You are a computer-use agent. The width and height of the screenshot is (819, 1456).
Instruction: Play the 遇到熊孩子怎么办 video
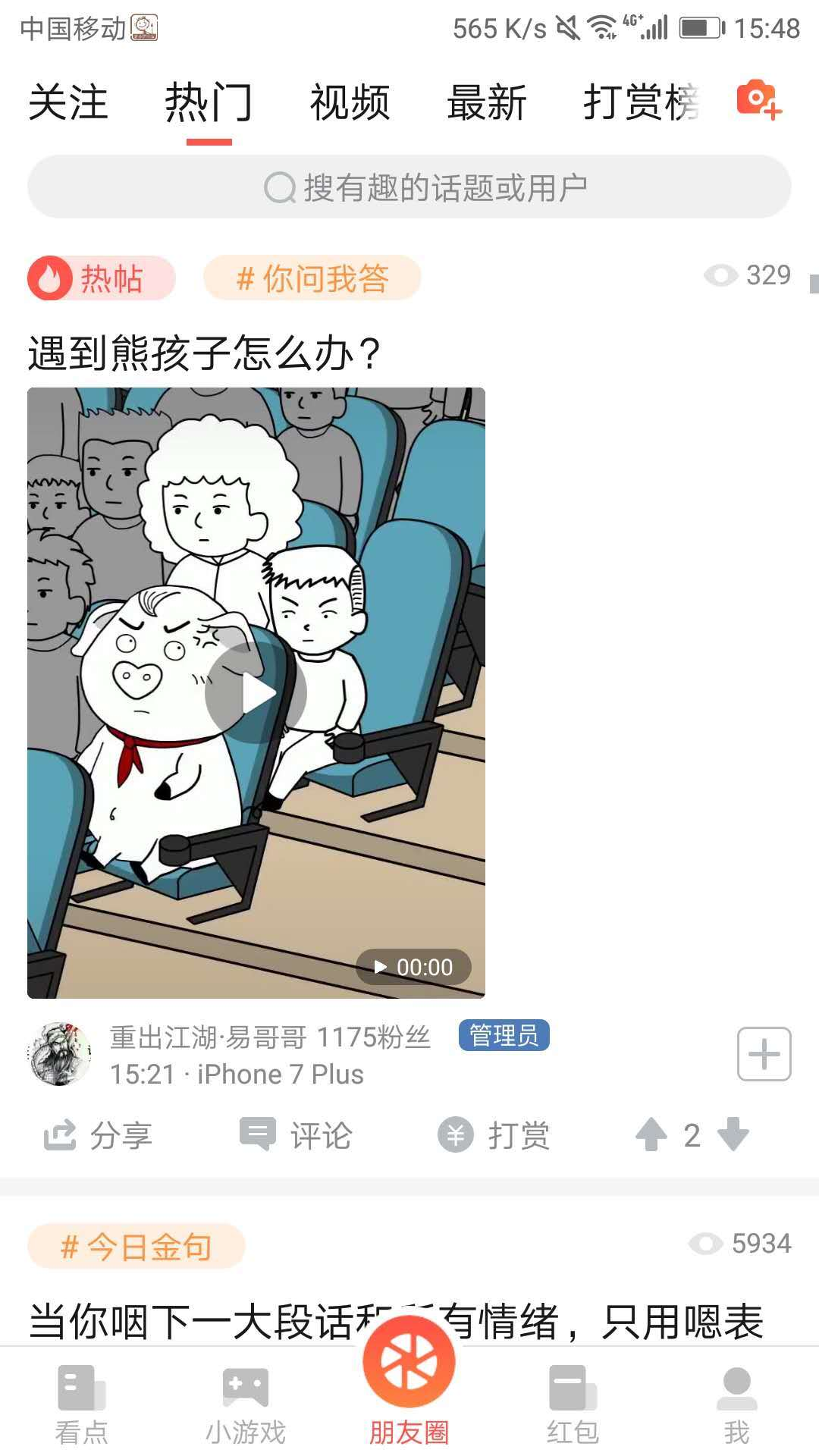point(256,693)
